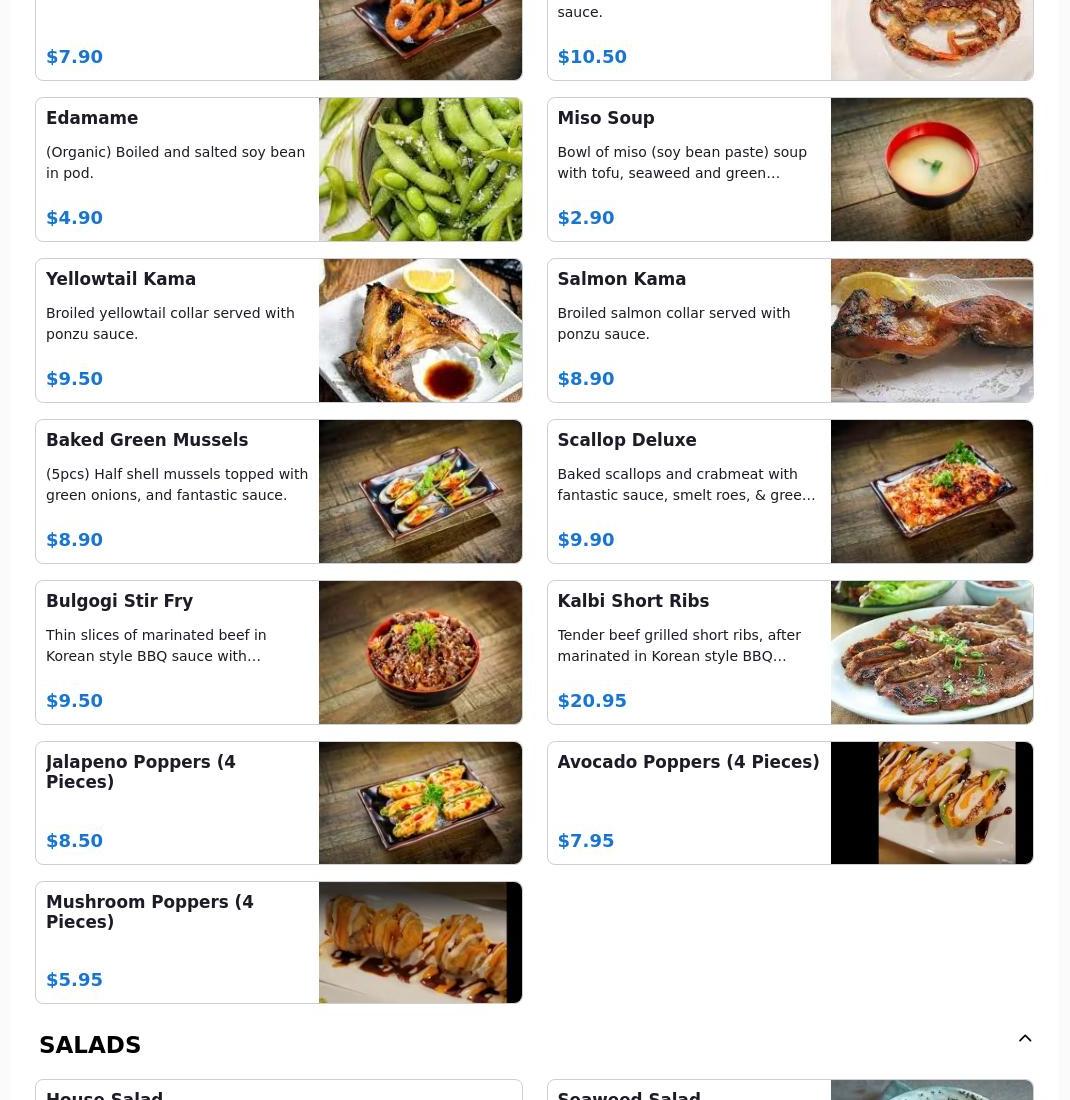The image size is (1070, 1100).
Task: Open the Scallop Deluxe card
Action: [789, 492]
